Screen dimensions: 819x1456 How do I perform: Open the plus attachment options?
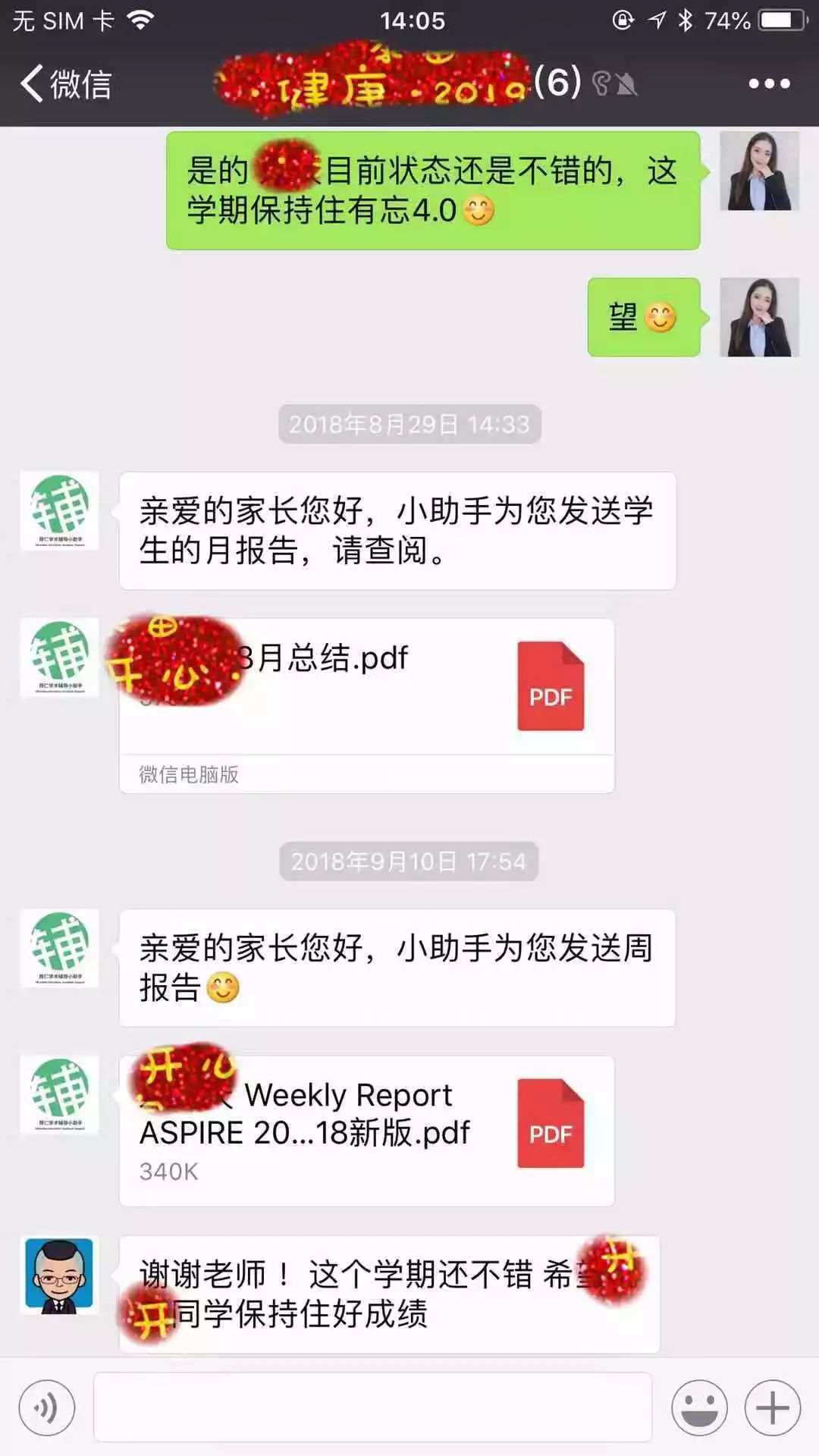click(x=772, y=1408)
